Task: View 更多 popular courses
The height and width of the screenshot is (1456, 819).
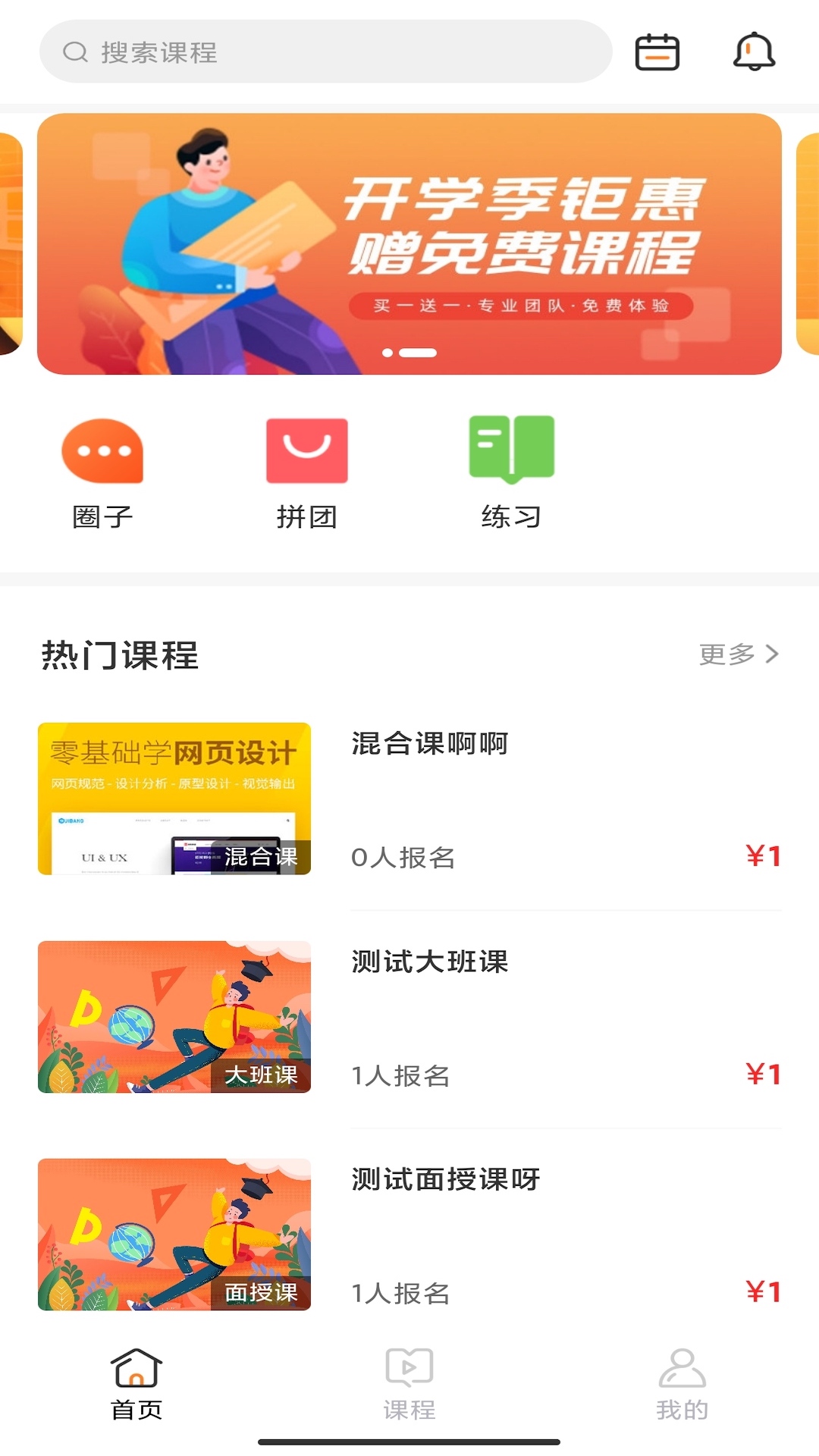Action: [x=739, y=654]
